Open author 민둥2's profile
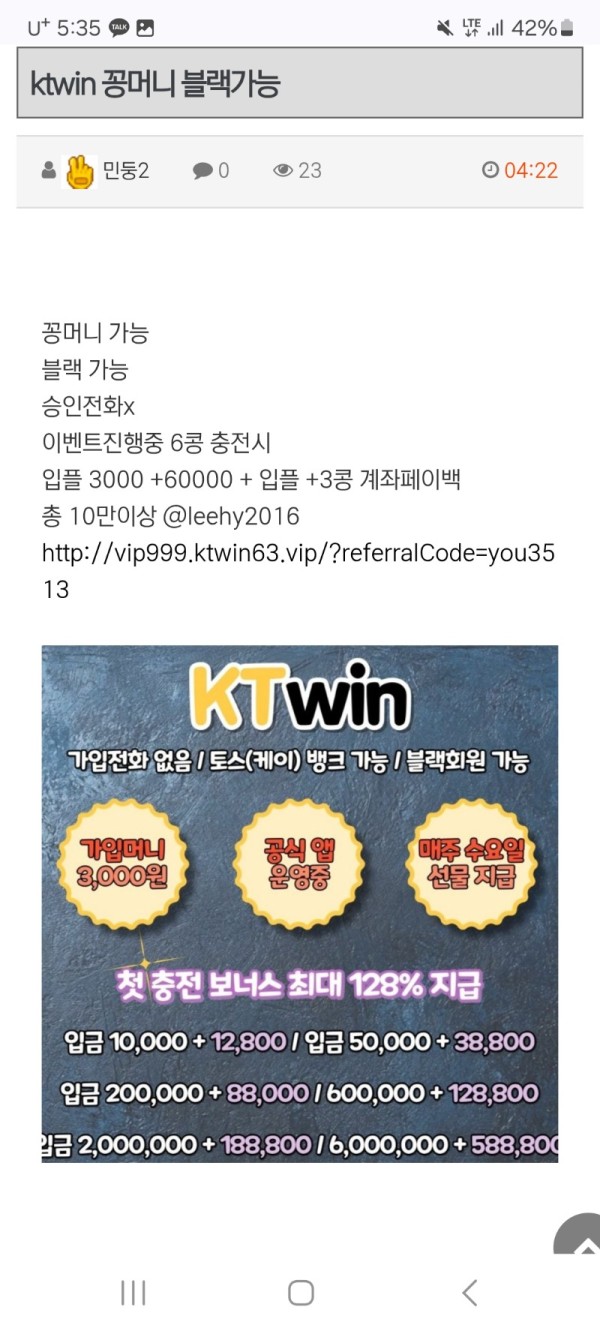This screenshot has height=1334, width=600. tap(125, 171)
